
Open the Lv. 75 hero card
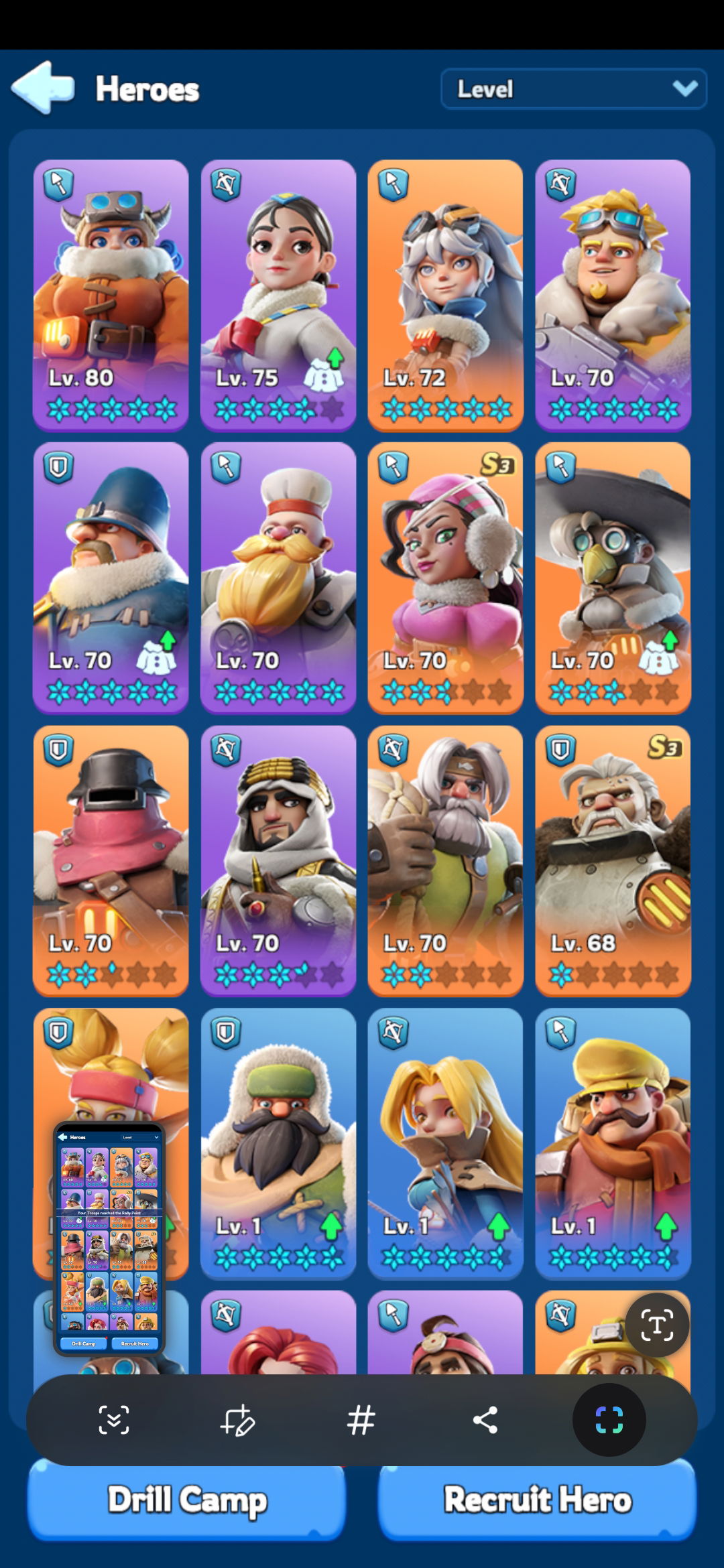point(278,295)
